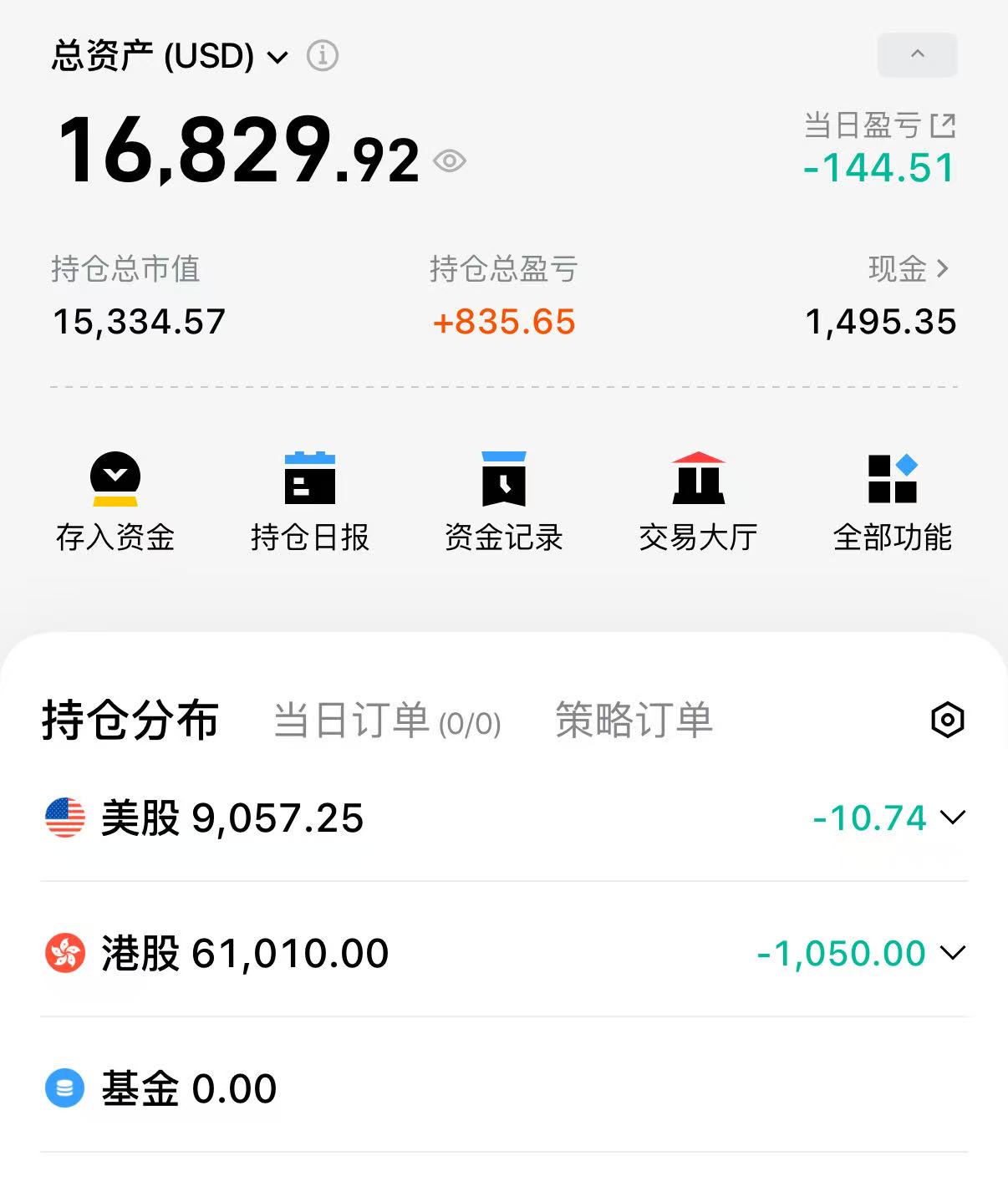Image resolution: width=1008 pixels, height=1187 pixels.
Task: Open the 总资产 (USD) currency dropdown
Action: [x=277, y=57]
